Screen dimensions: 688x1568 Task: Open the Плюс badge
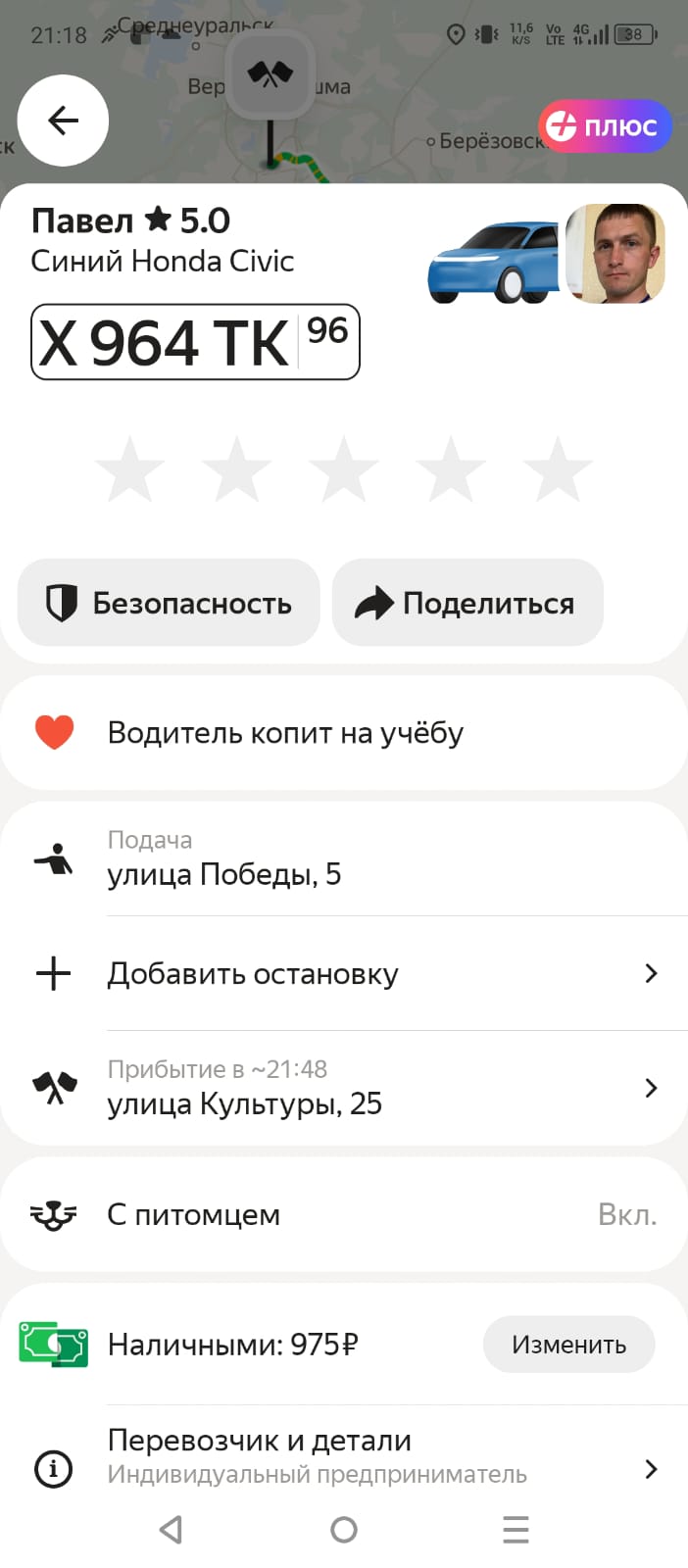(604, 126)
